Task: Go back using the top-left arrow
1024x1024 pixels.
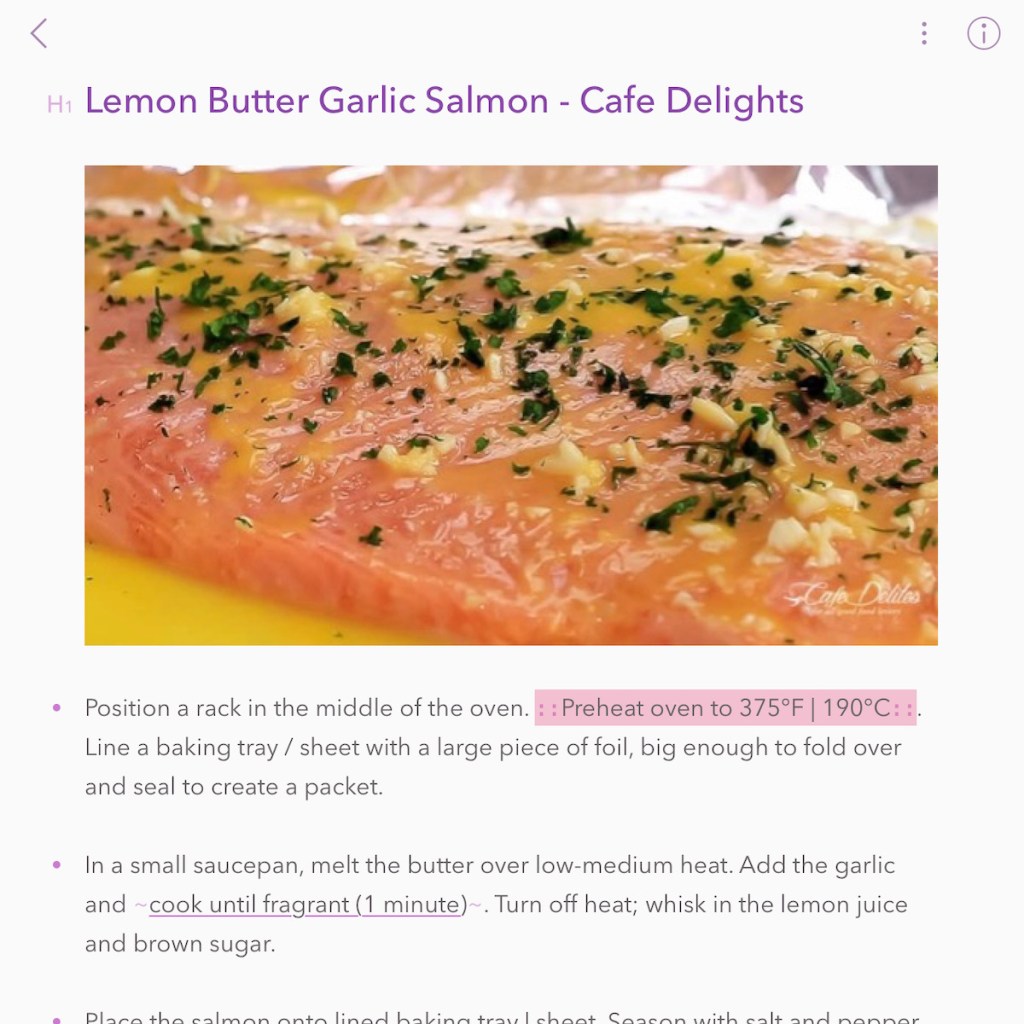Action: click(39, 34)
